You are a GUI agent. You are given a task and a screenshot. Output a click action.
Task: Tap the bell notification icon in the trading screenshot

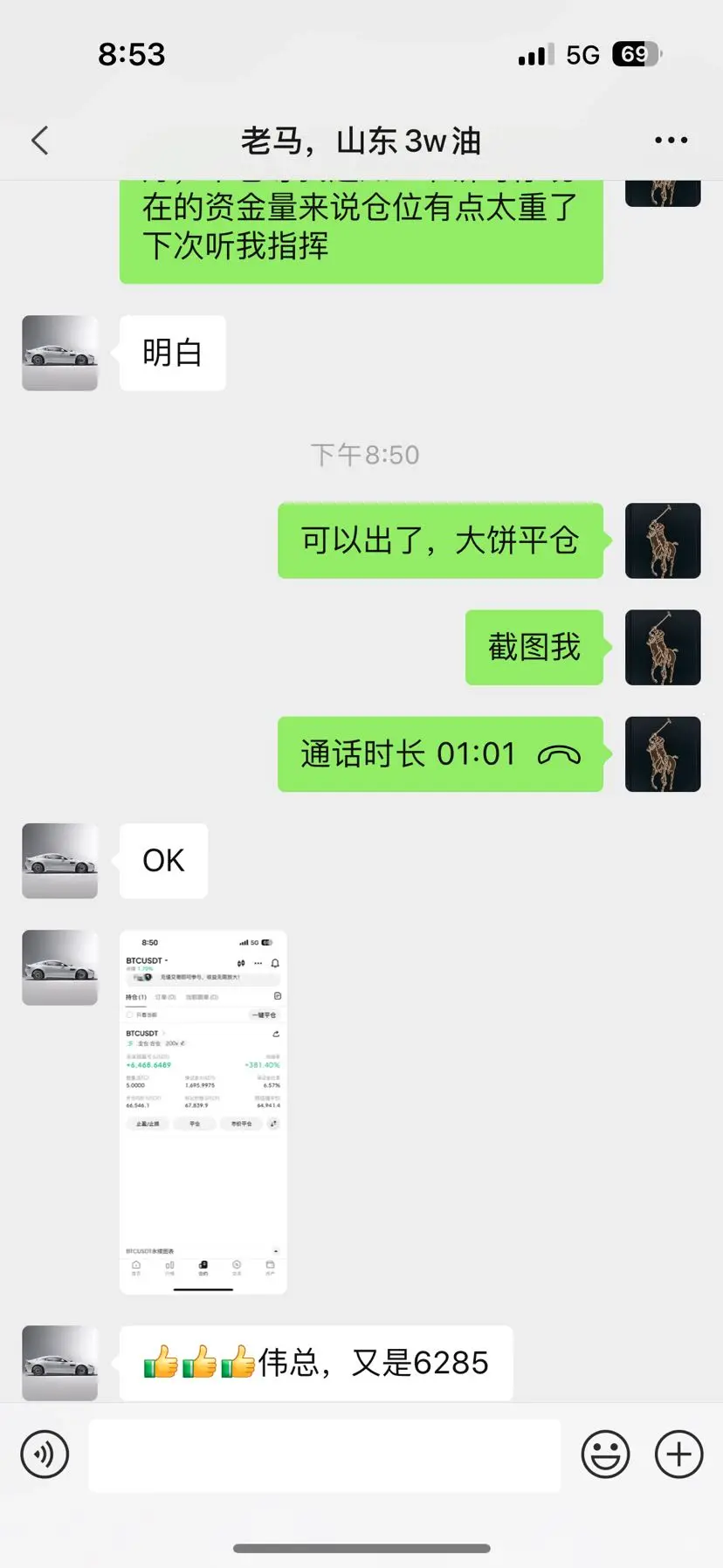(275, 963)
